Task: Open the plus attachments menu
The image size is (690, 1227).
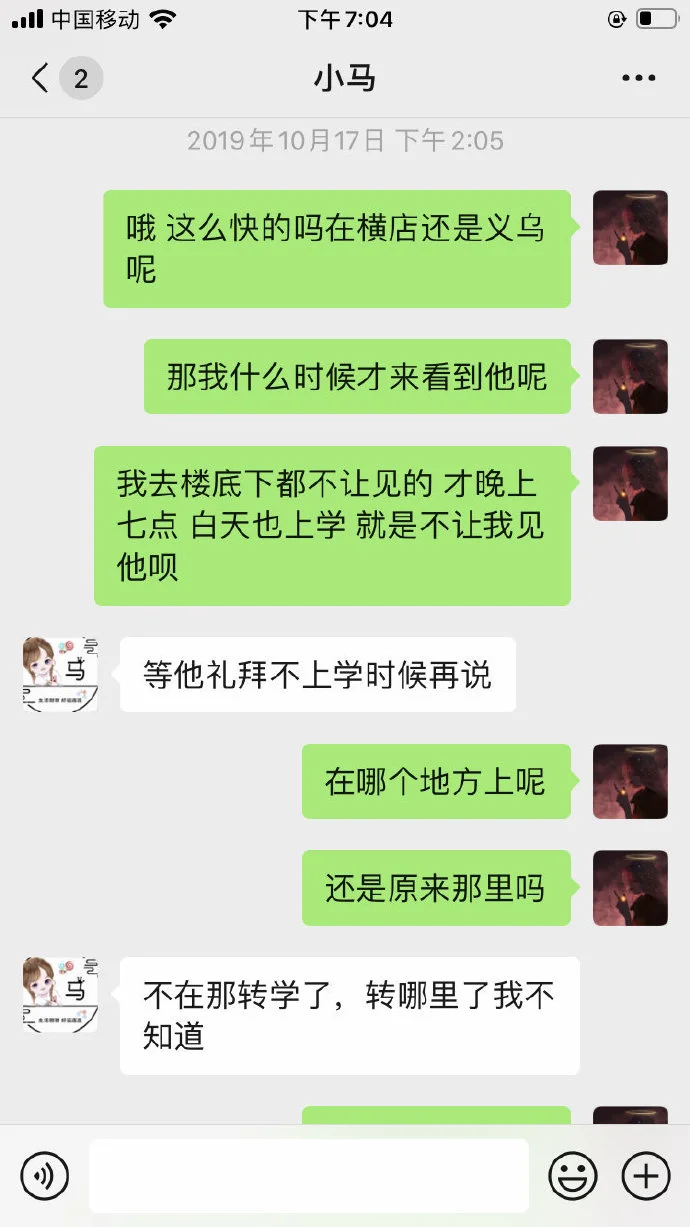Action: click(x=645, y=1175)
